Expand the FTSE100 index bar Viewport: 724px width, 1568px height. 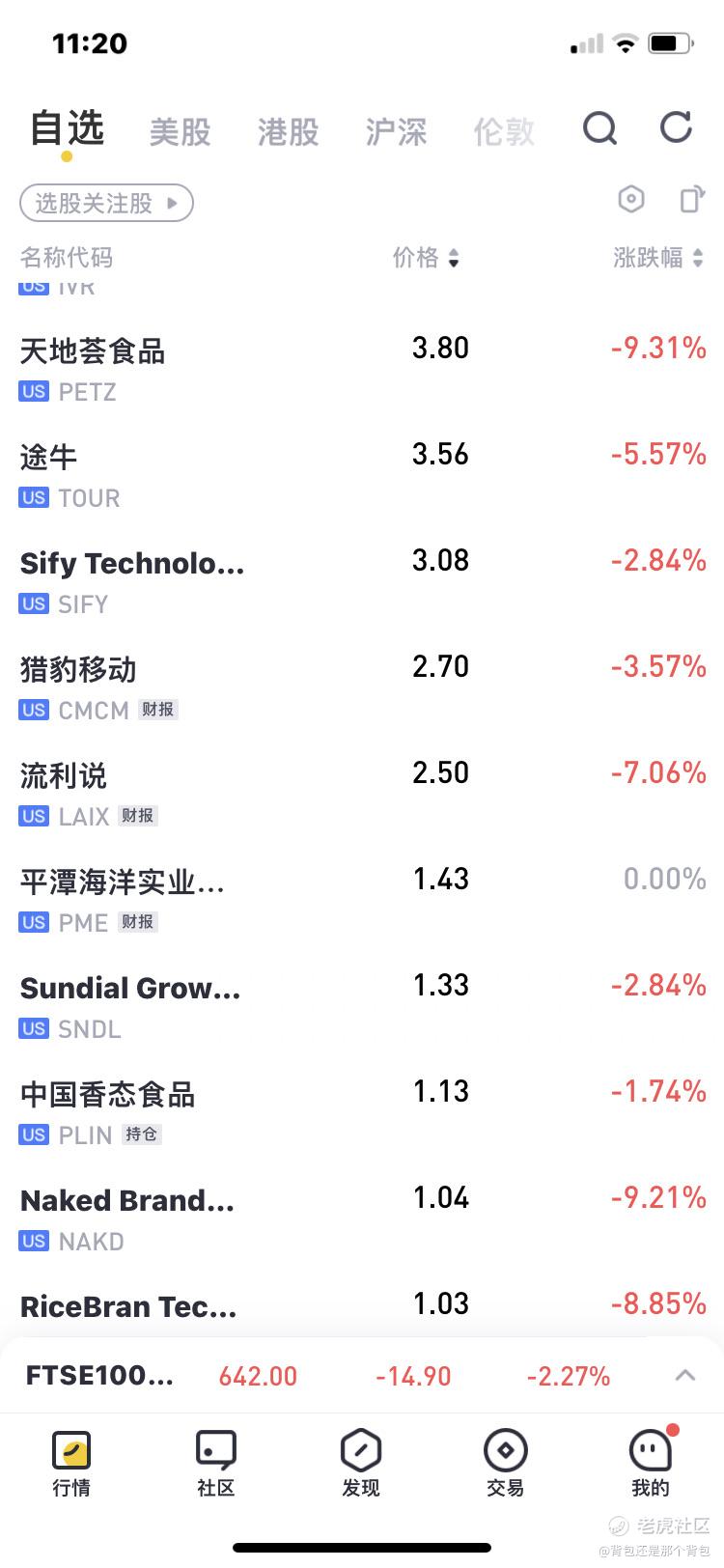pyautogui.click(x=685, y=1375)
